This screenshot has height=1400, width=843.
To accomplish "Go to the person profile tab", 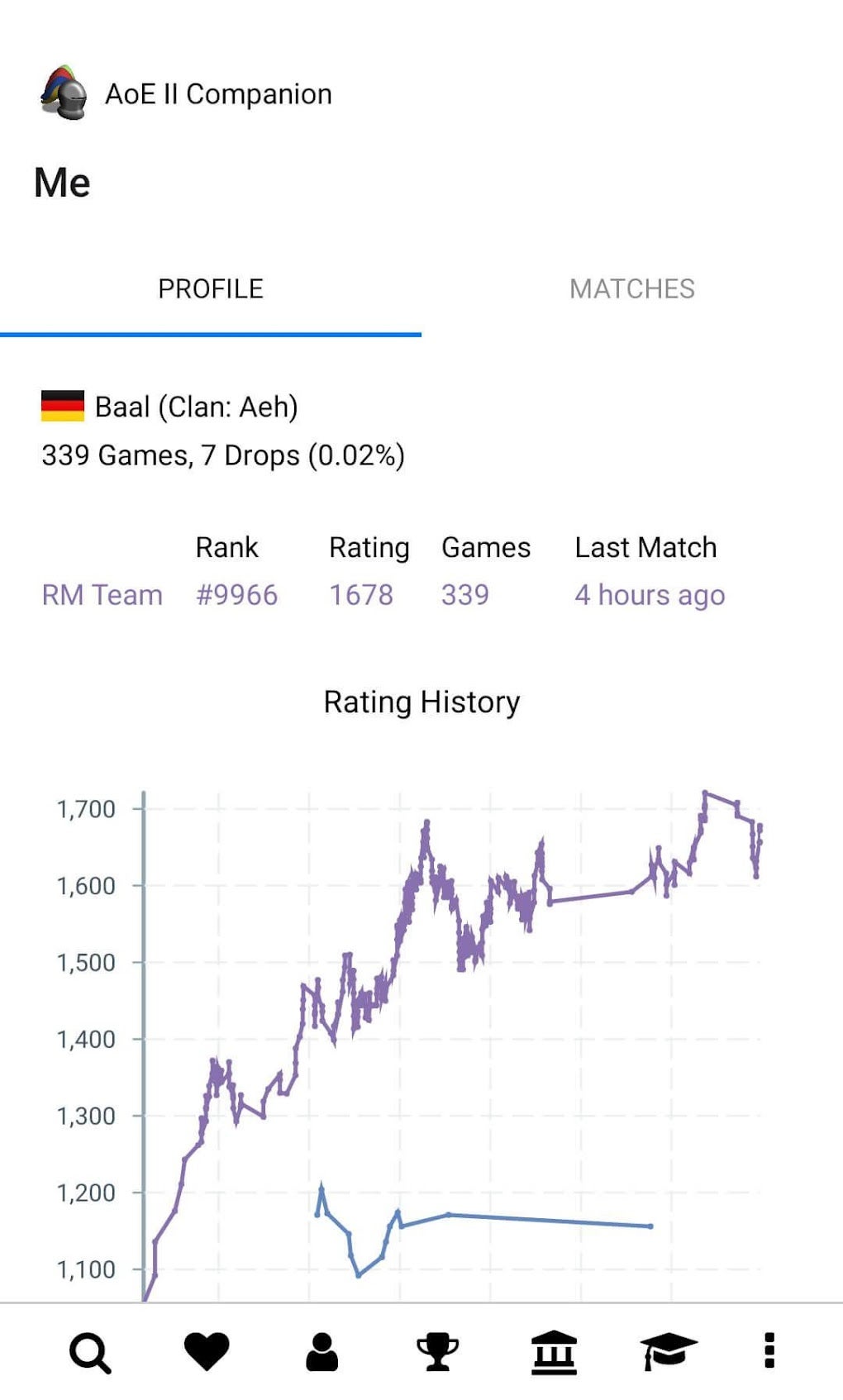I will click(x=321, y=1352).
